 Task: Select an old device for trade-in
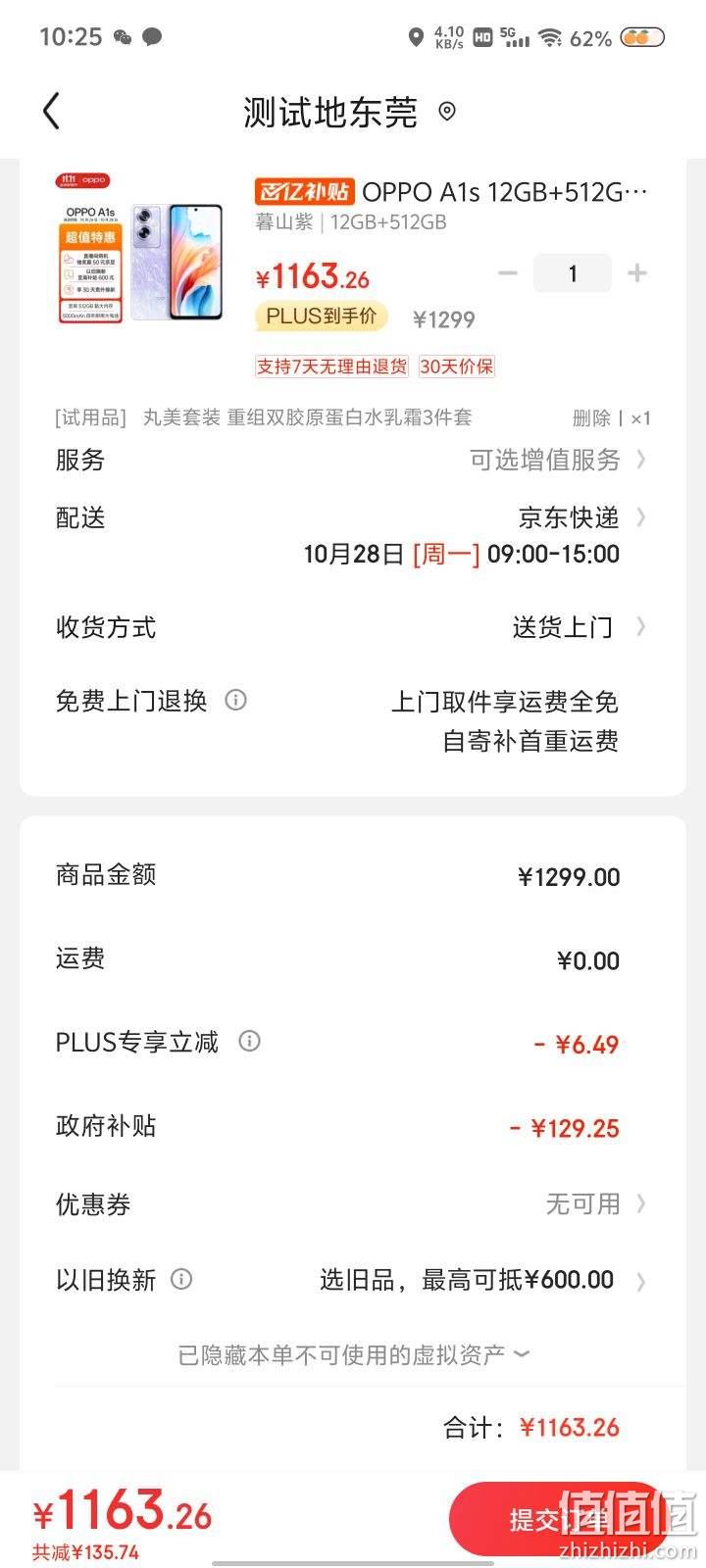click(x=482, y=1280)
